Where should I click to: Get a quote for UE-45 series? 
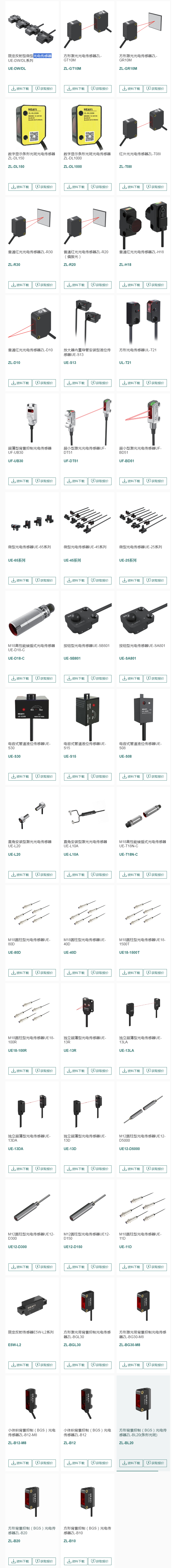(x=99, y=580)
